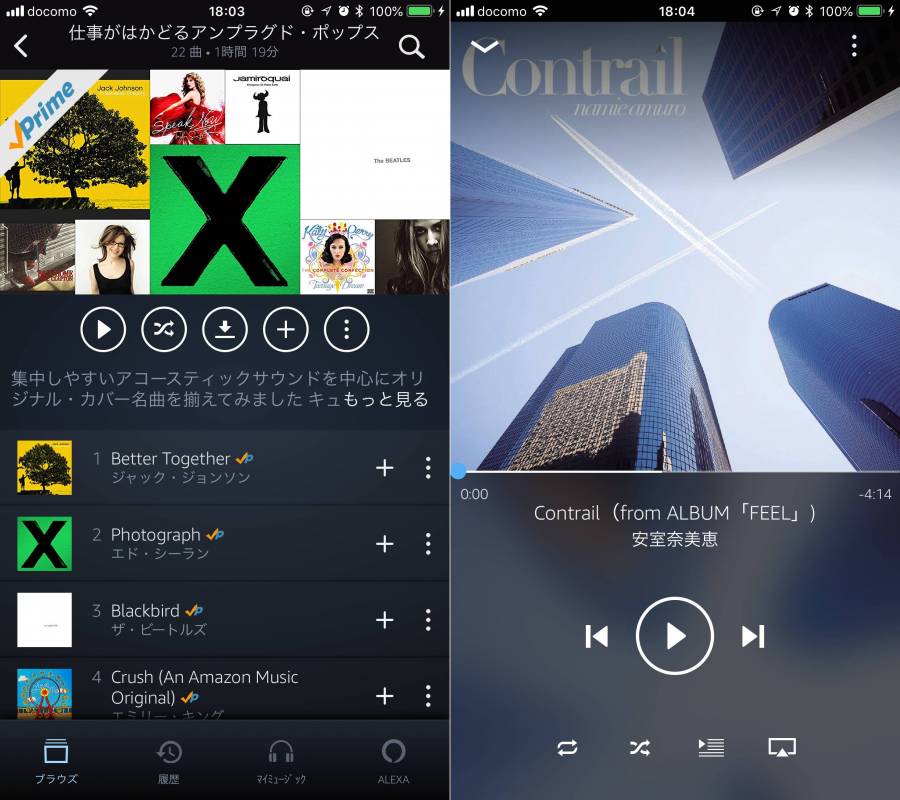Open the マイミュージック tab
900x800 pixels.
(x=281, y=761)
